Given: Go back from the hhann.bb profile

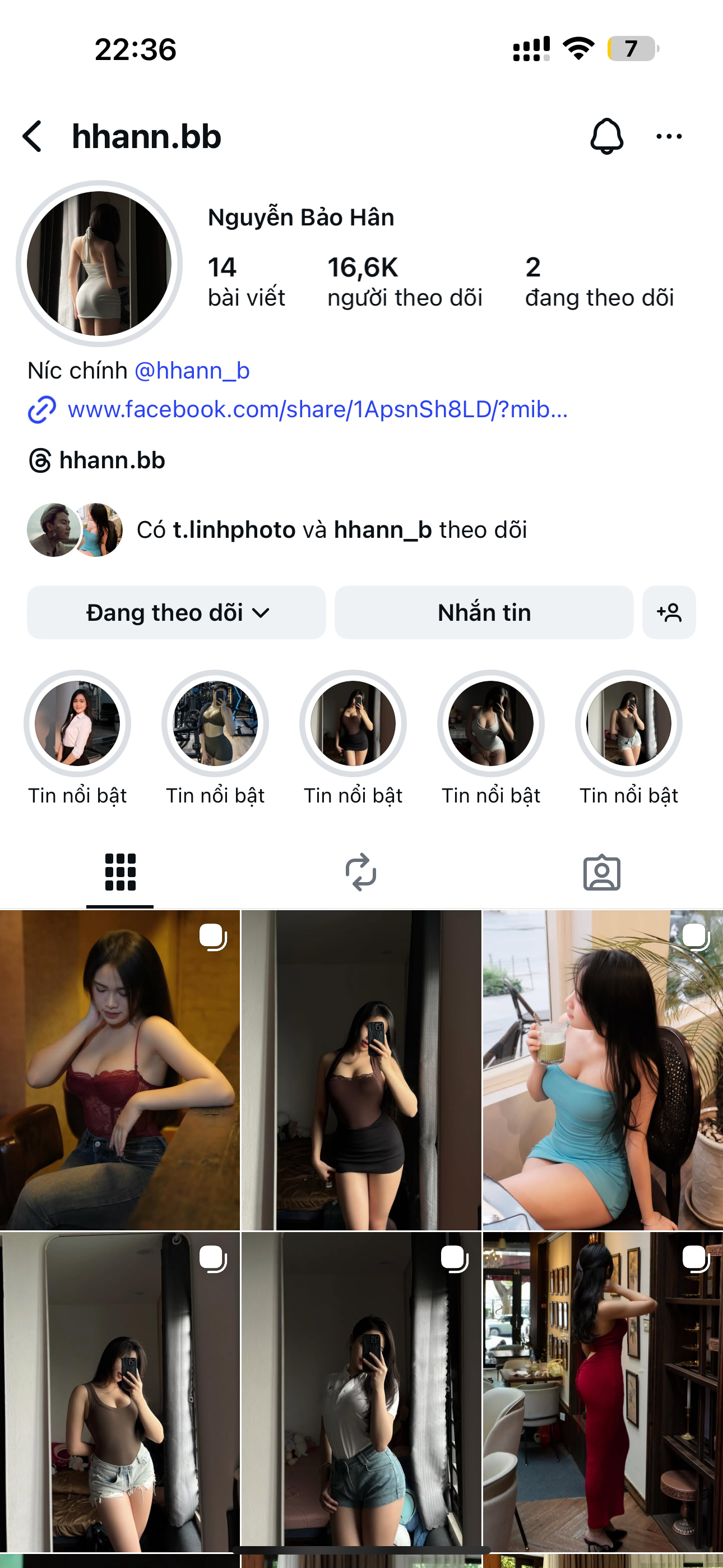Looking at the screenshot, I should [33, 136].
